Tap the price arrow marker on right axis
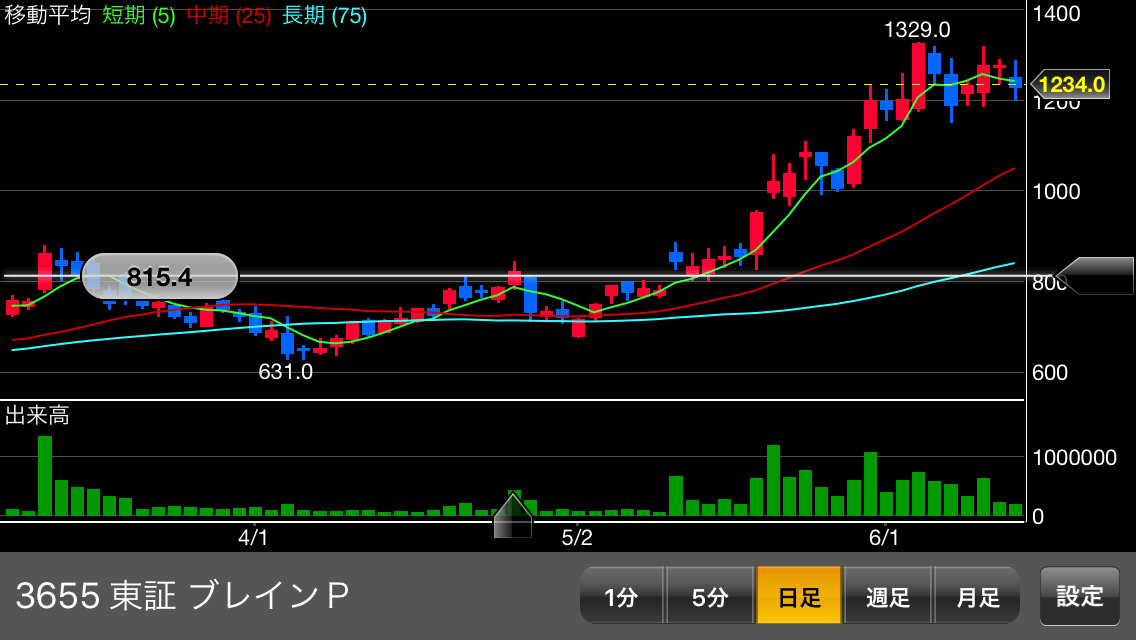Viewport: 1136px width, 640px height. point(1097,275)
